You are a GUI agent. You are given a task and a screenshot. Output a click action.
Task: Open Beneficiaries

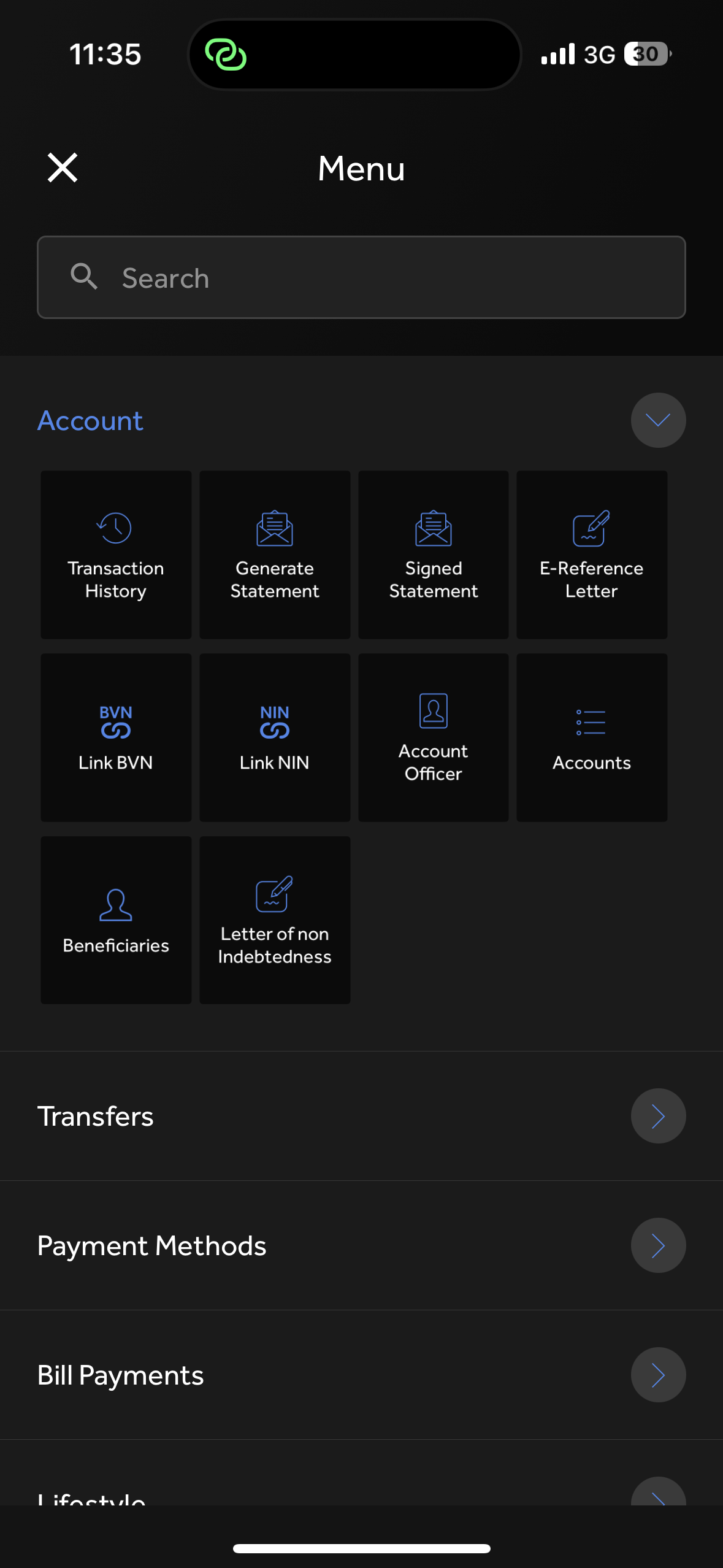click(x=116, y=920)
